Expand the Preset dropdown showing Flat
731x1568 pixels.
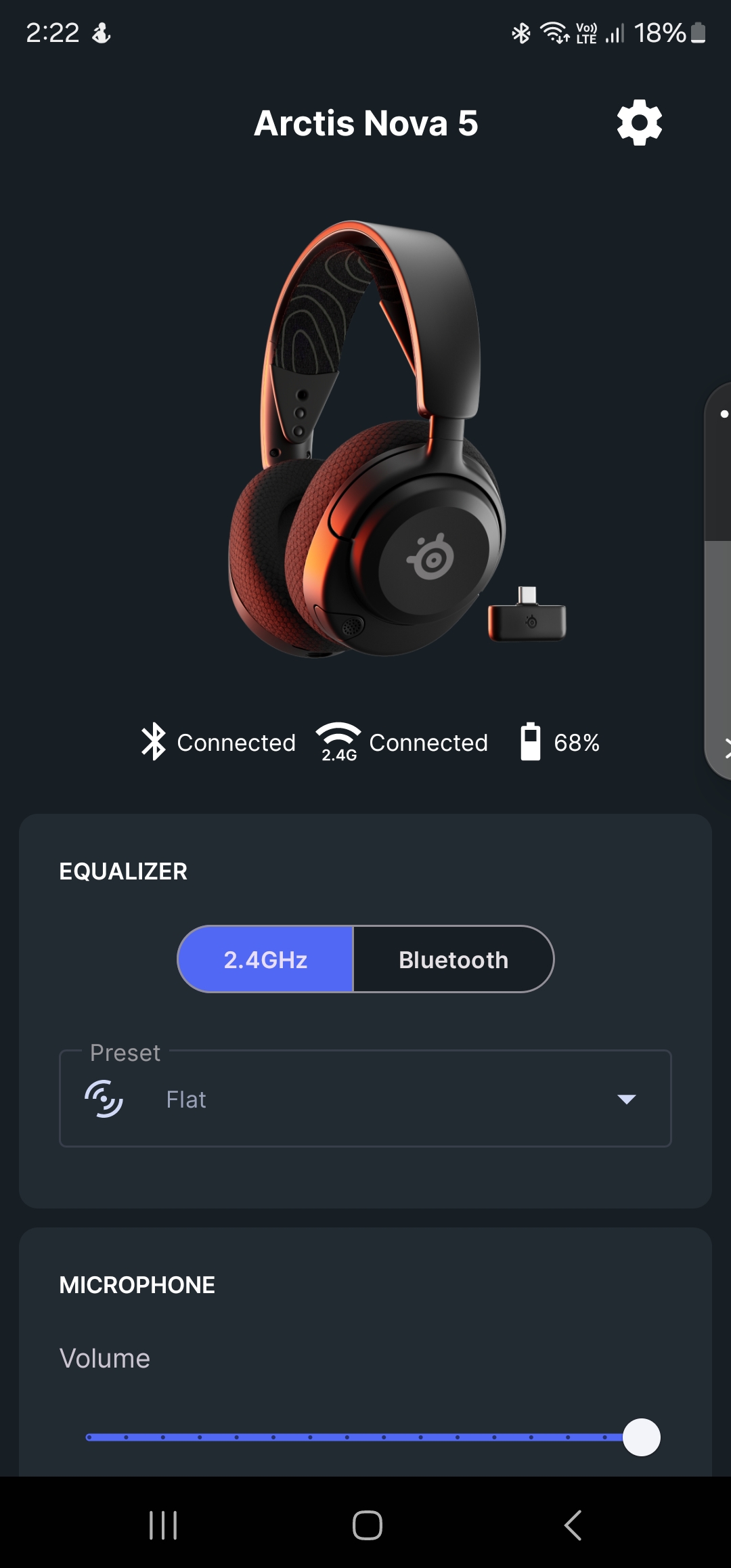pyautogui.click(x=365, y=1099)
